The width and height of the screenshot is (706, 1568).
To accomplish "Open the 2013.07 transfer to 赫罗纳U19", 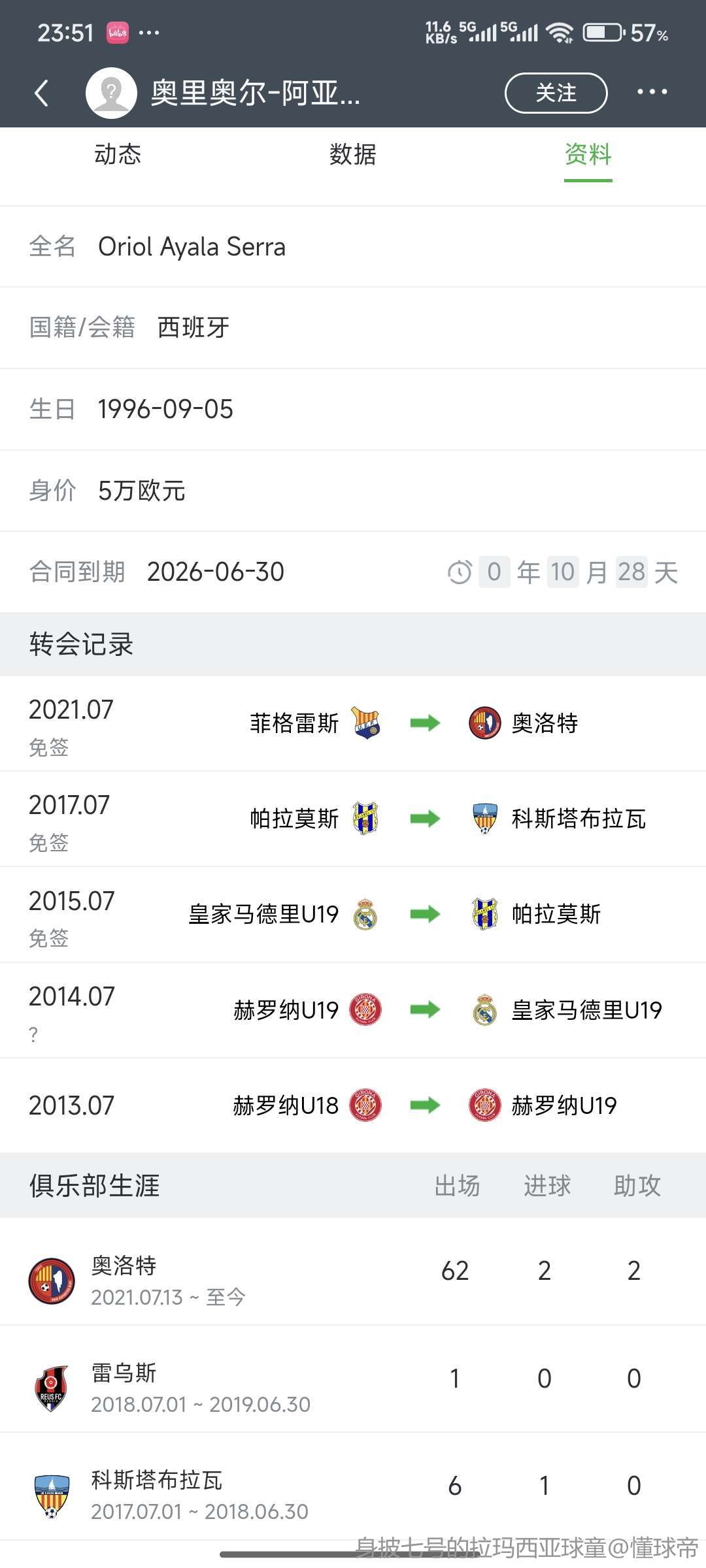I will (x=353, y=1105).
